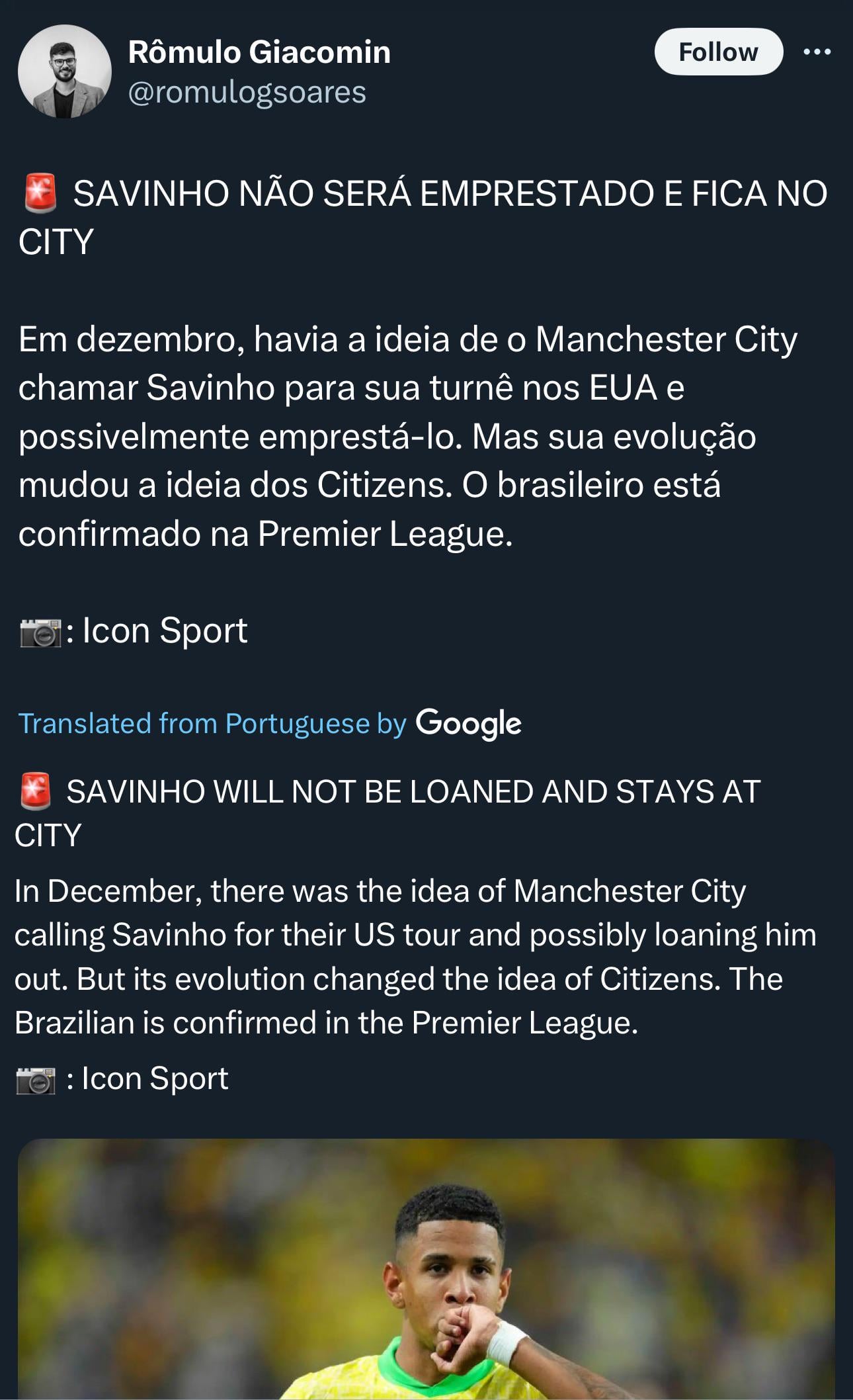The height and width of the screenshot is (1400, 853).
Task: Open the attached Savinho photo
Action: pos(426,1267)
